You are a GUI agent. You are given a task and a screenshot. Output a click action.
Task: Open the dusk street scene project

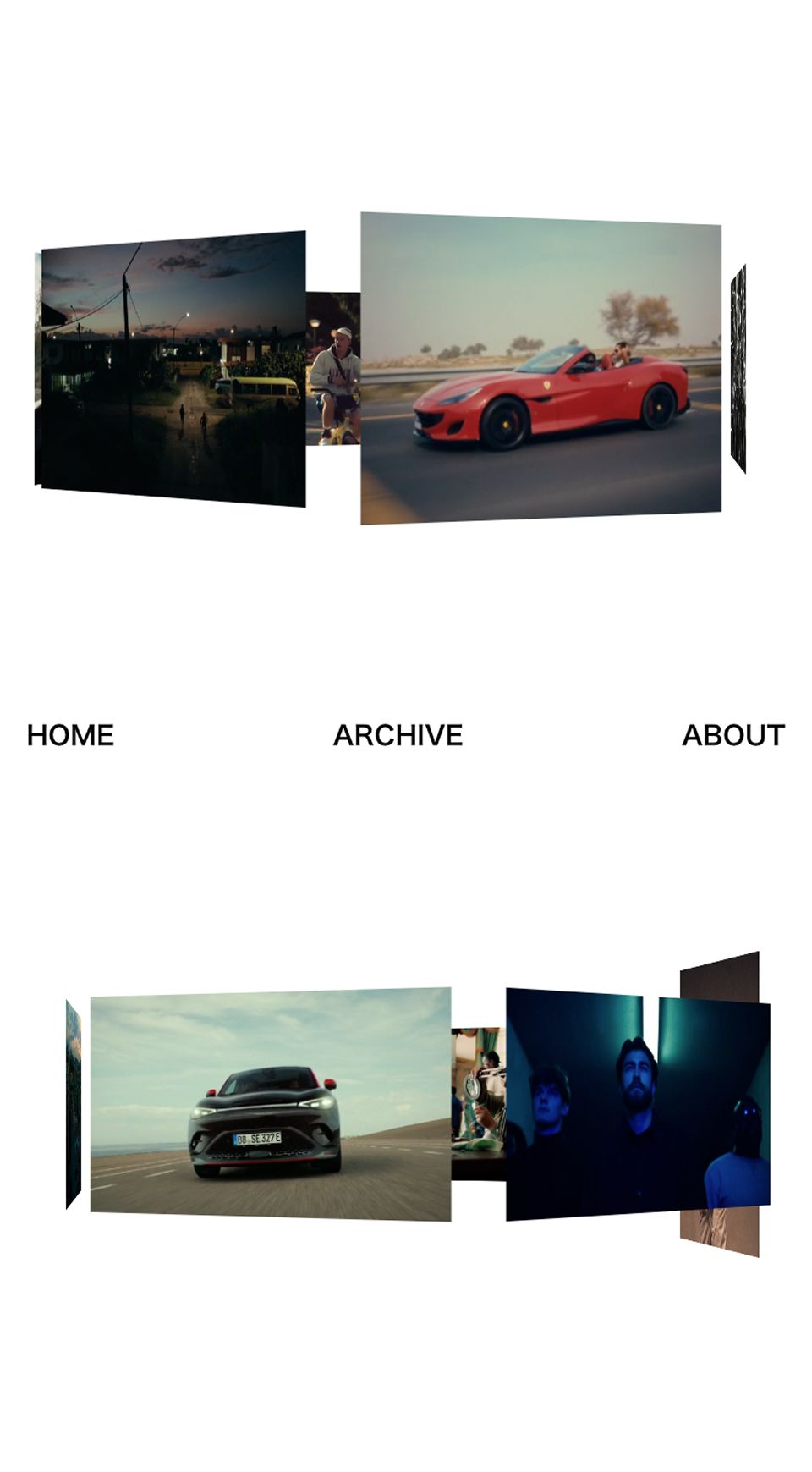pyautogui.click(x=173, y=370)
